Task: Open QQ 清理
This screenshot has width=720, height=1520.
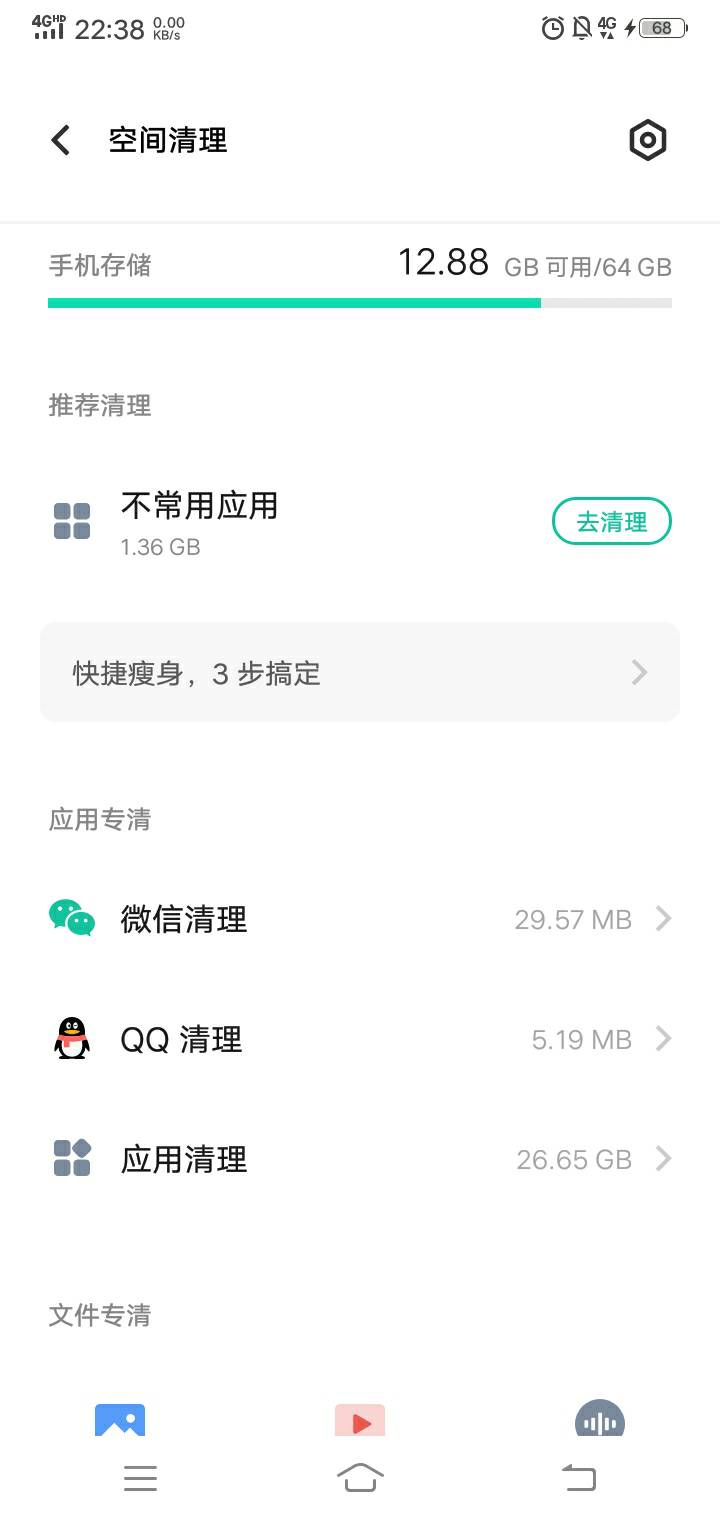Action: click(x=360, y=1039)
